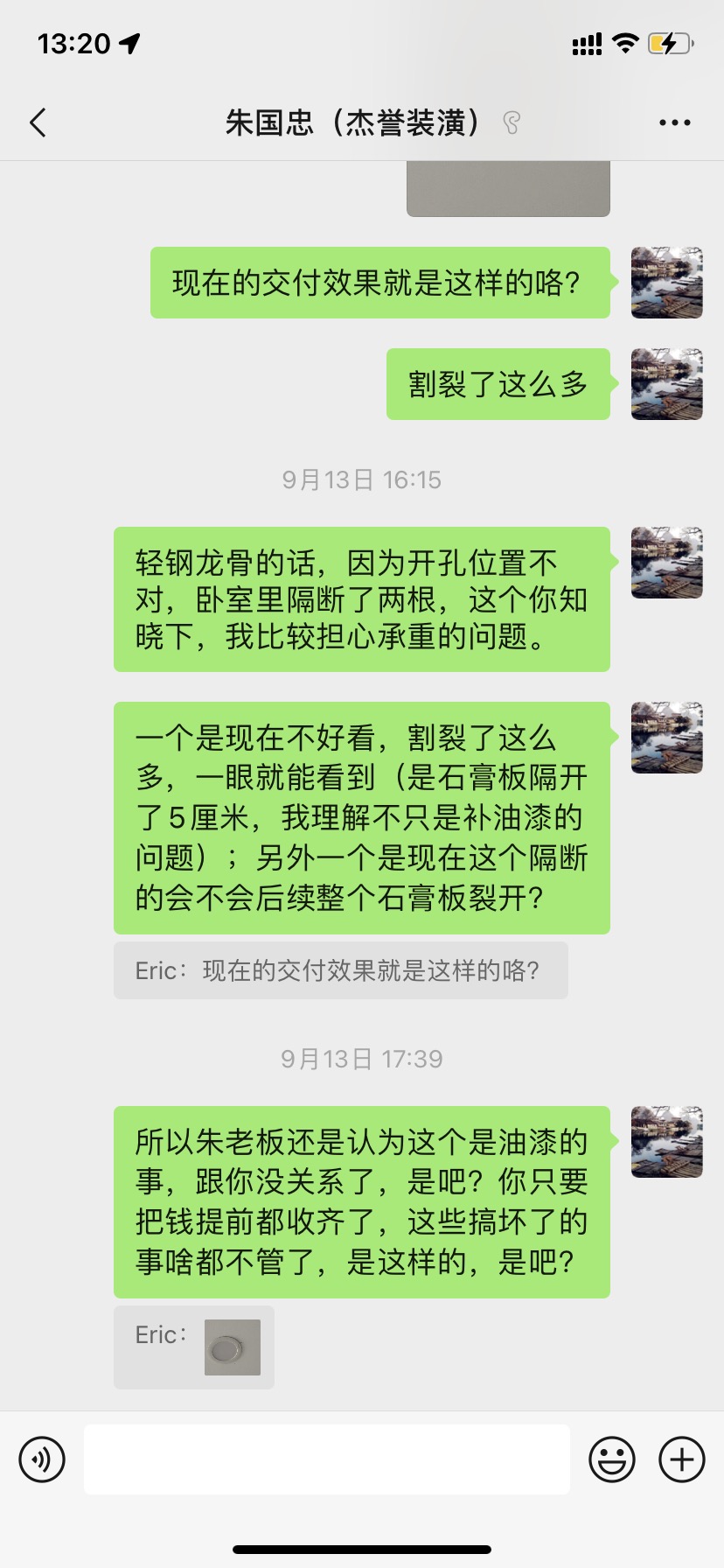Jump to quoted message "现在的交付效果就是这样的咯?"
Viewport: 724px width, 1568px height.
[x=340, y=970]
